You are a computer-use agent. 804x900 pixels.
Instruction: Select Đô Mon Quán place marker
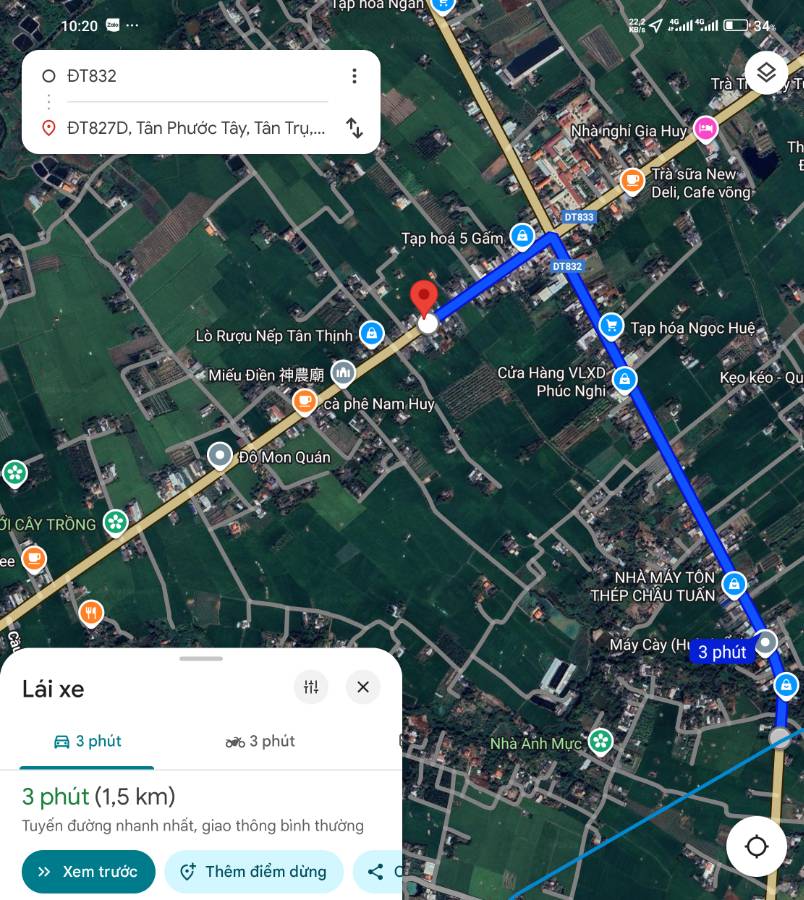[x=220, y=456]
